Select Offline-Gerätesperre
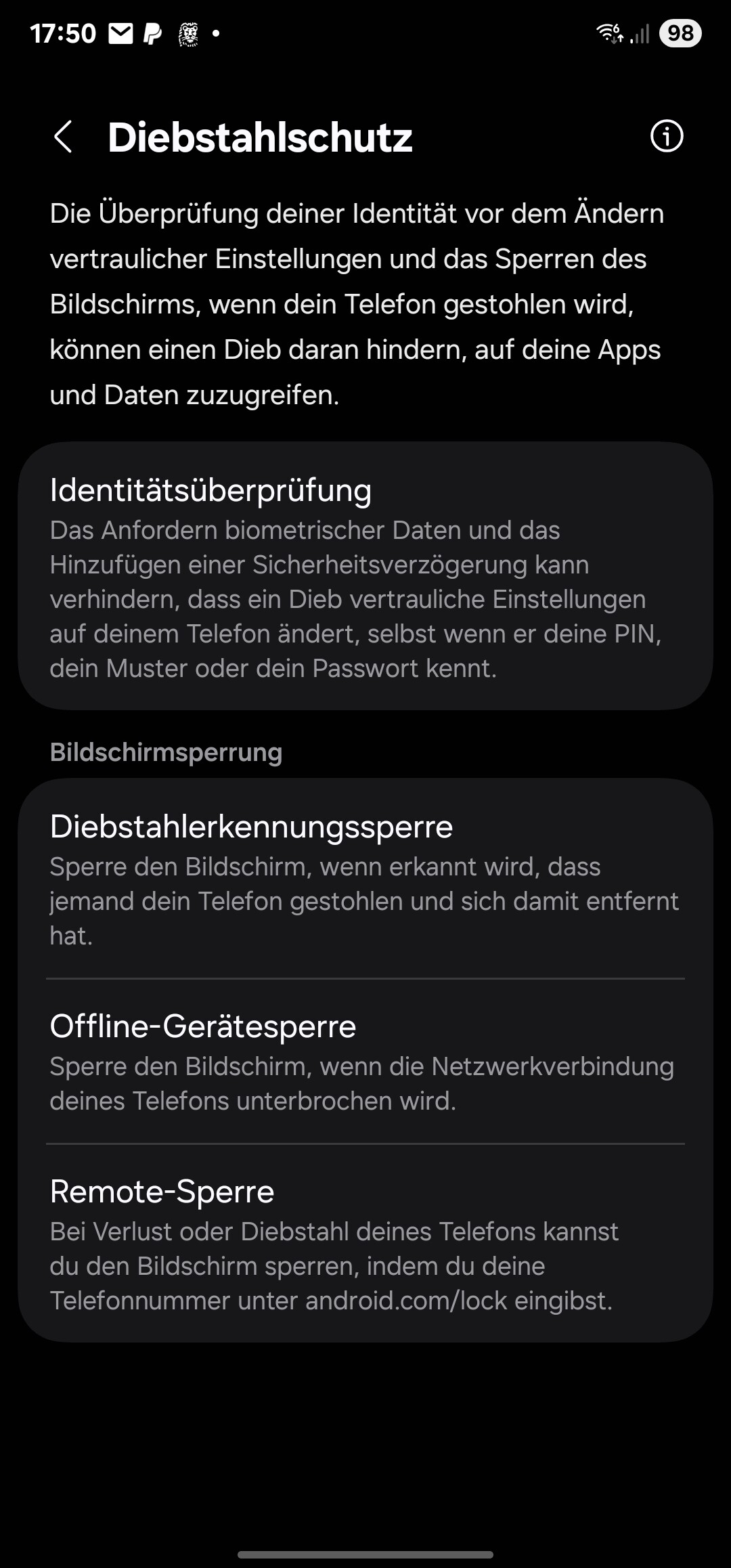 pos(365,1062)
